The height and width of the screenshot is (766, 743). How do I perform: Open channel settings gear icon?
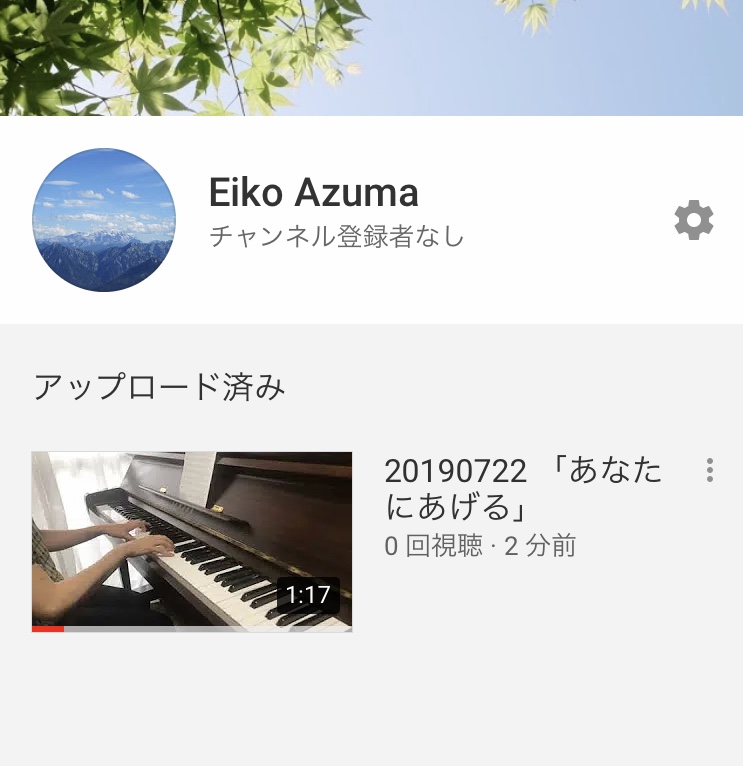click(x=693, y=220)
